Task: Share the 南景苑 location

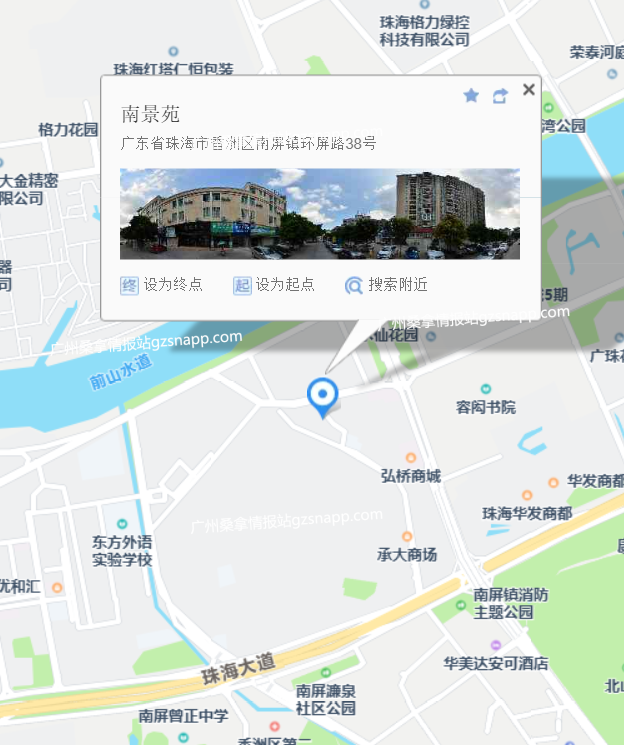Action: (500, 96)
